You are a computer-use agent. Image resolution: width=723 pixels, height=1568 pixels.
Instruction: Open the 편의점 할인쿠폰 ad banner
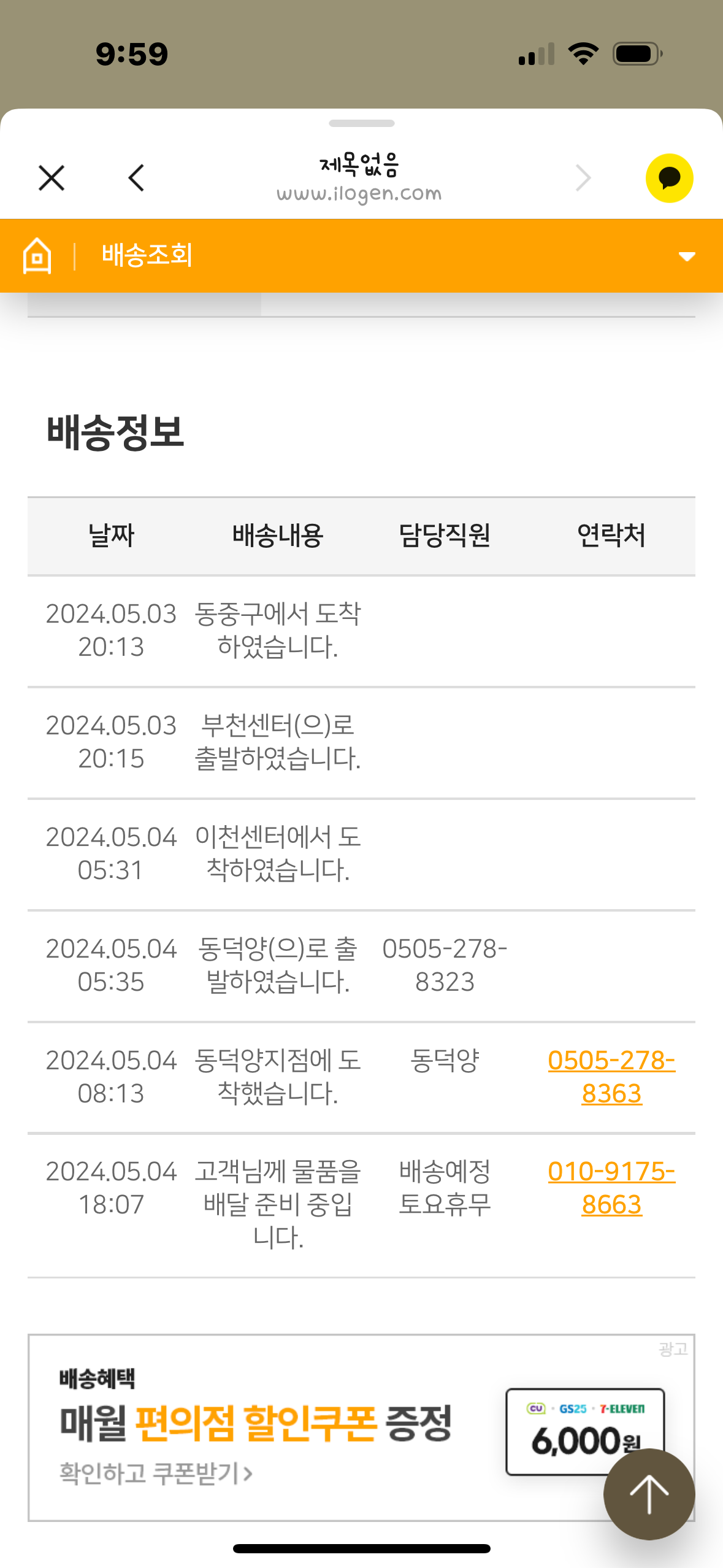tap(361, 1427)
